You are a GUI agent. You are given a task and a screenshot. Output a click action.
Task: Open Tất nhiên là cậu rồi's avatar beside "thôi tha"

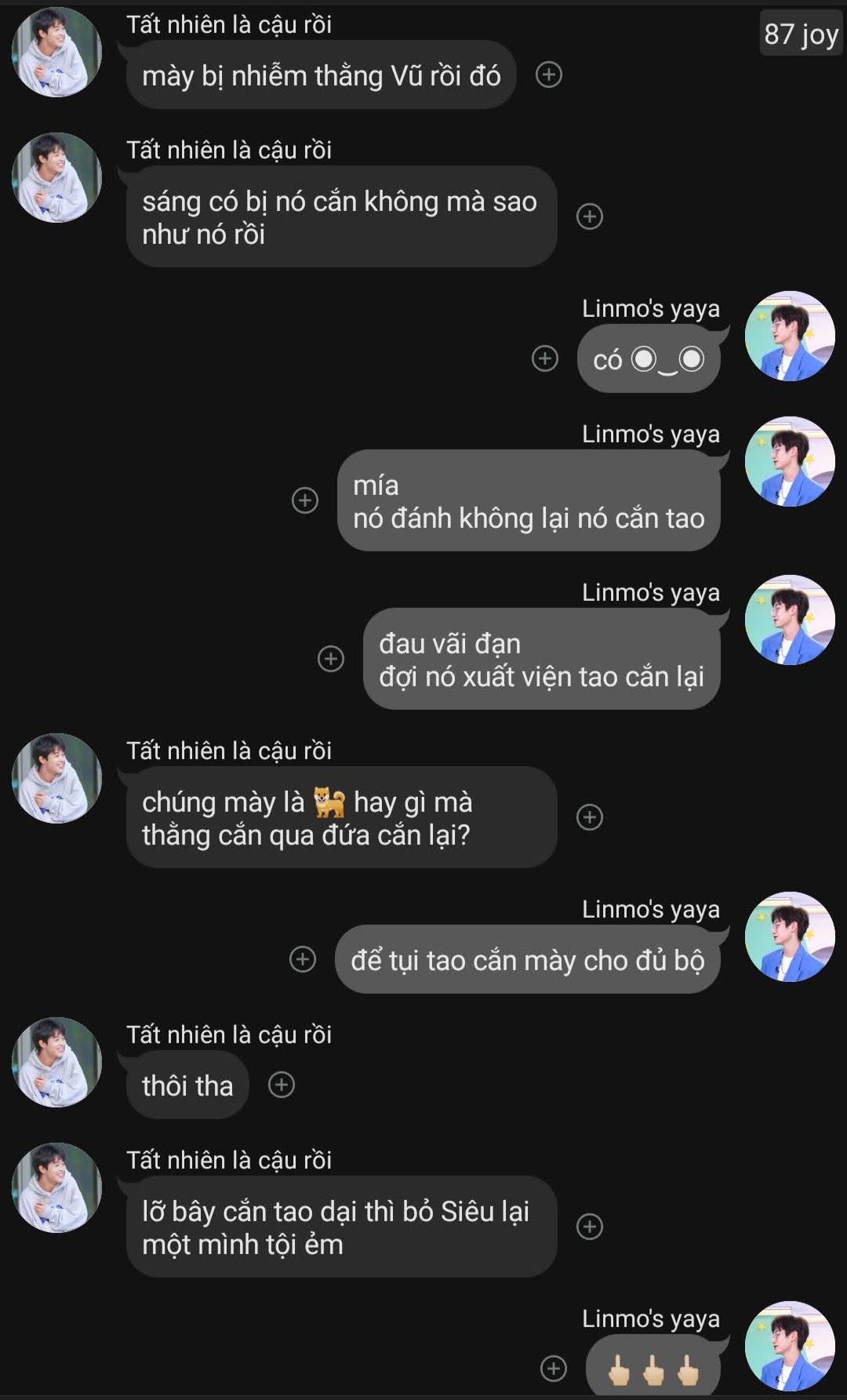(x=56, y=1062)
